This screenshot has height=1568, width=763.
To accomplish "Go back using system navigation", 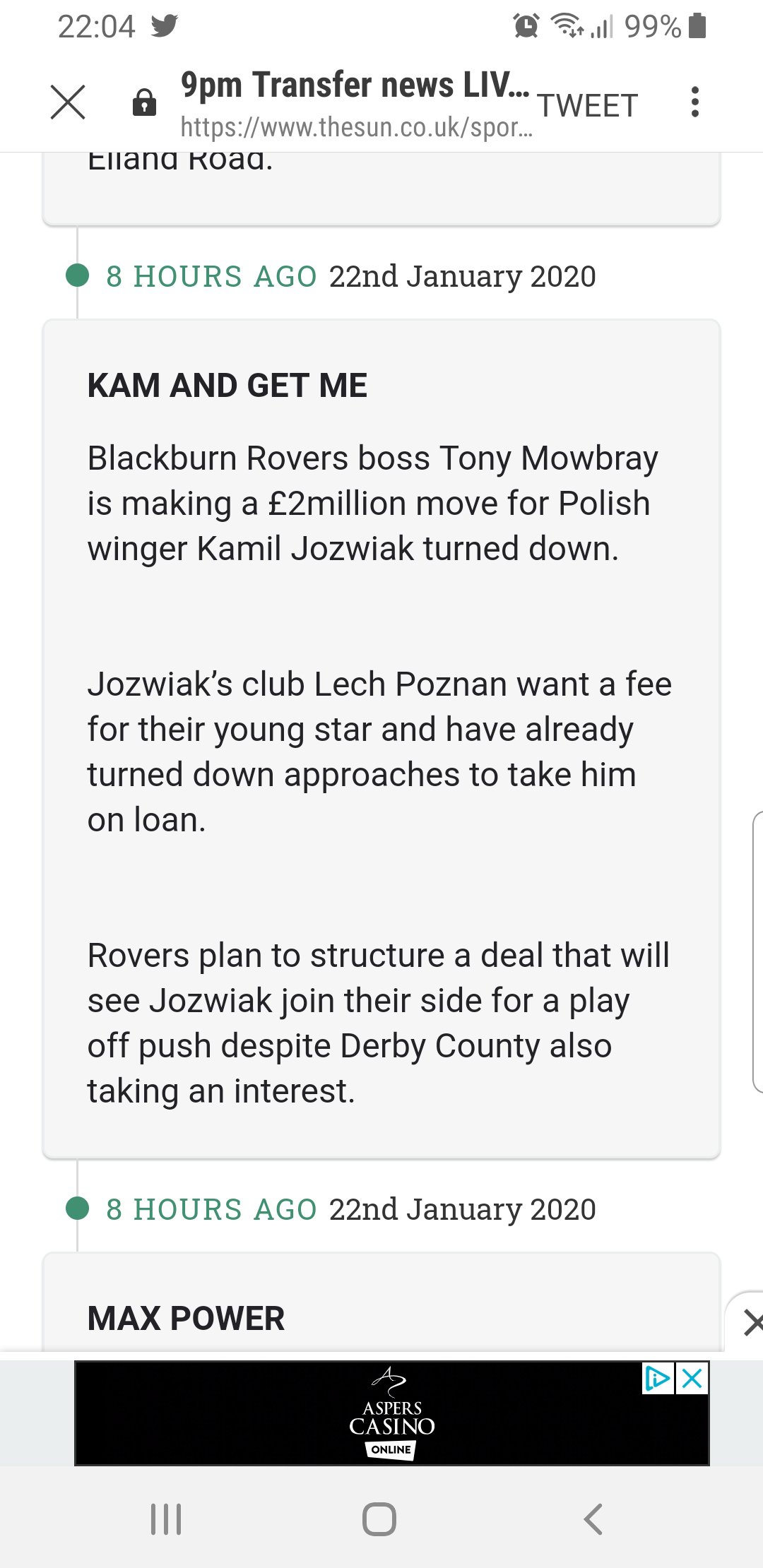I will tap(593, 1519).
